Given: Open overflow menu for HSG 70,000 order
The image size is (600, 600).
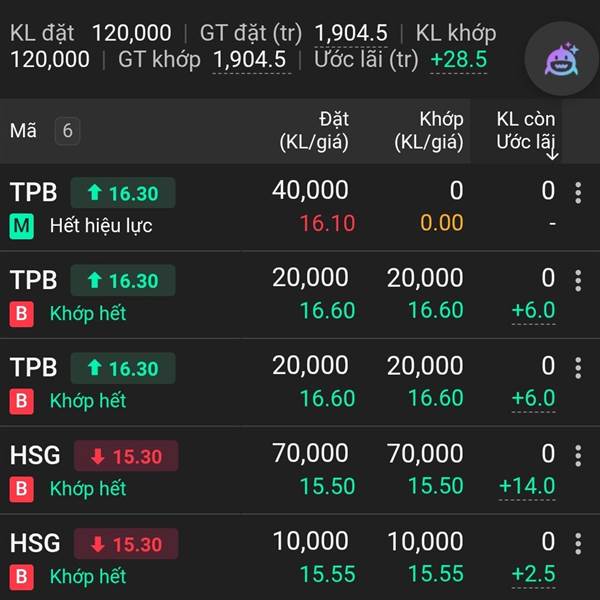Looking at the screenshot, I should click(x=577, y=457).
